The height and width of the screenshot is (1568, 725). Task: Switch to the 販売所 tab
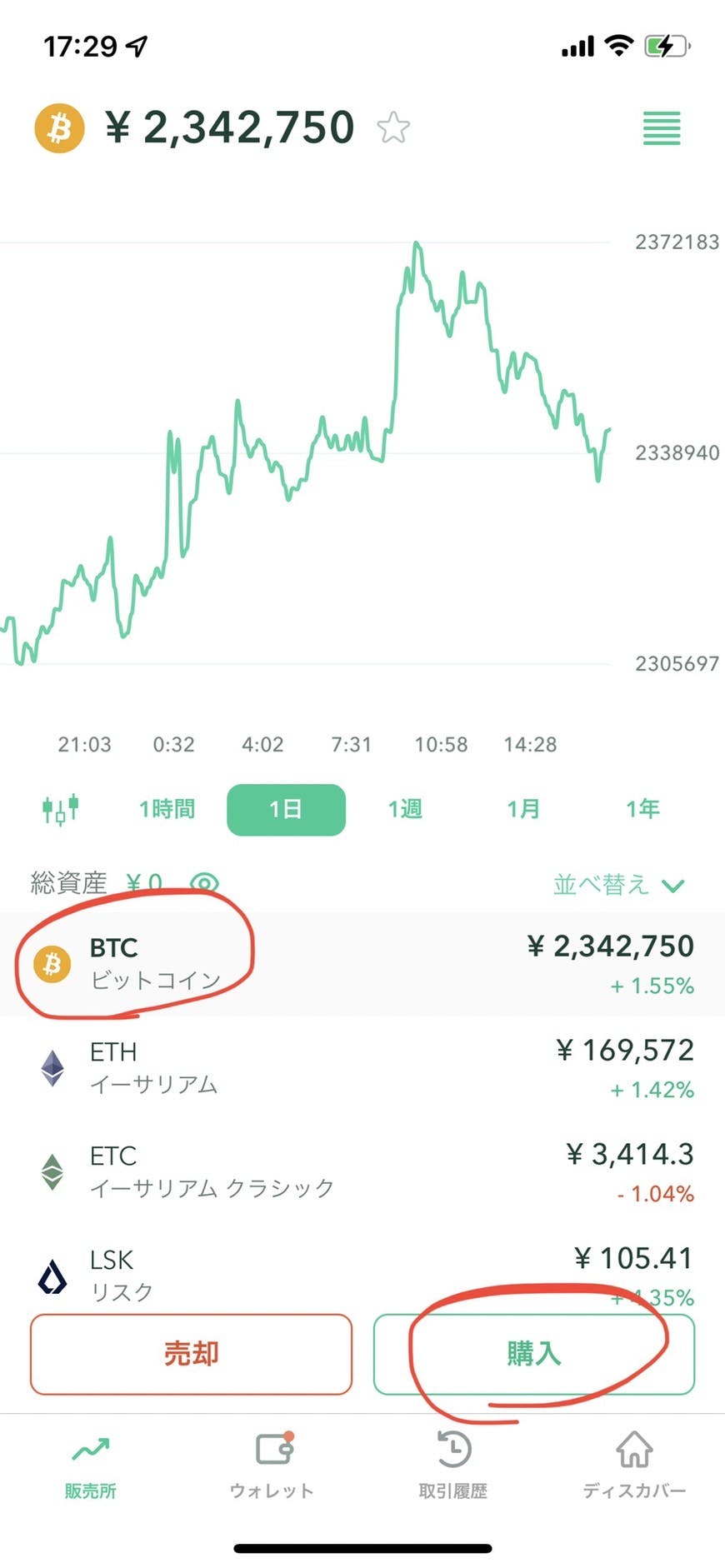coord(91,1467)
